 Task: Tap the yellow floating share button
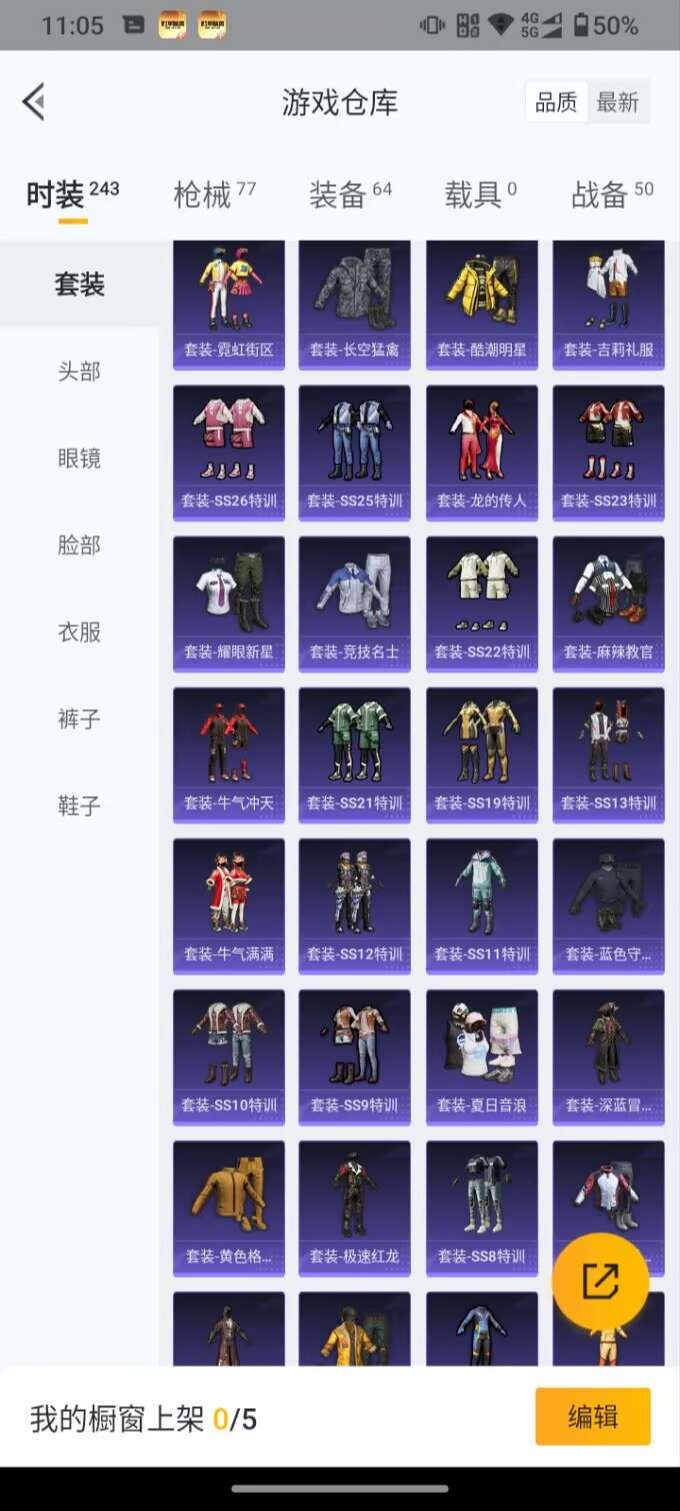pos(600,1281)
